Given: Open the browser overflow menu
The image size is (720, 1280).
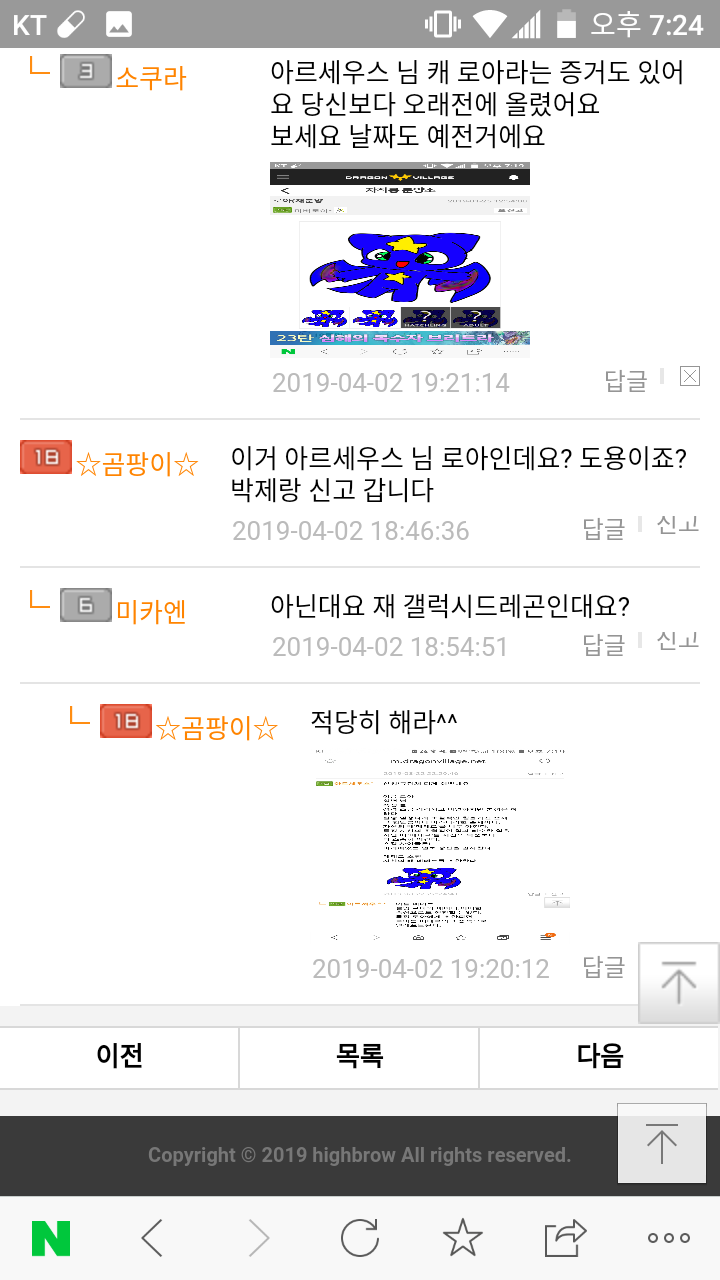Looking at the screenshot, I should coord(668,1239).
